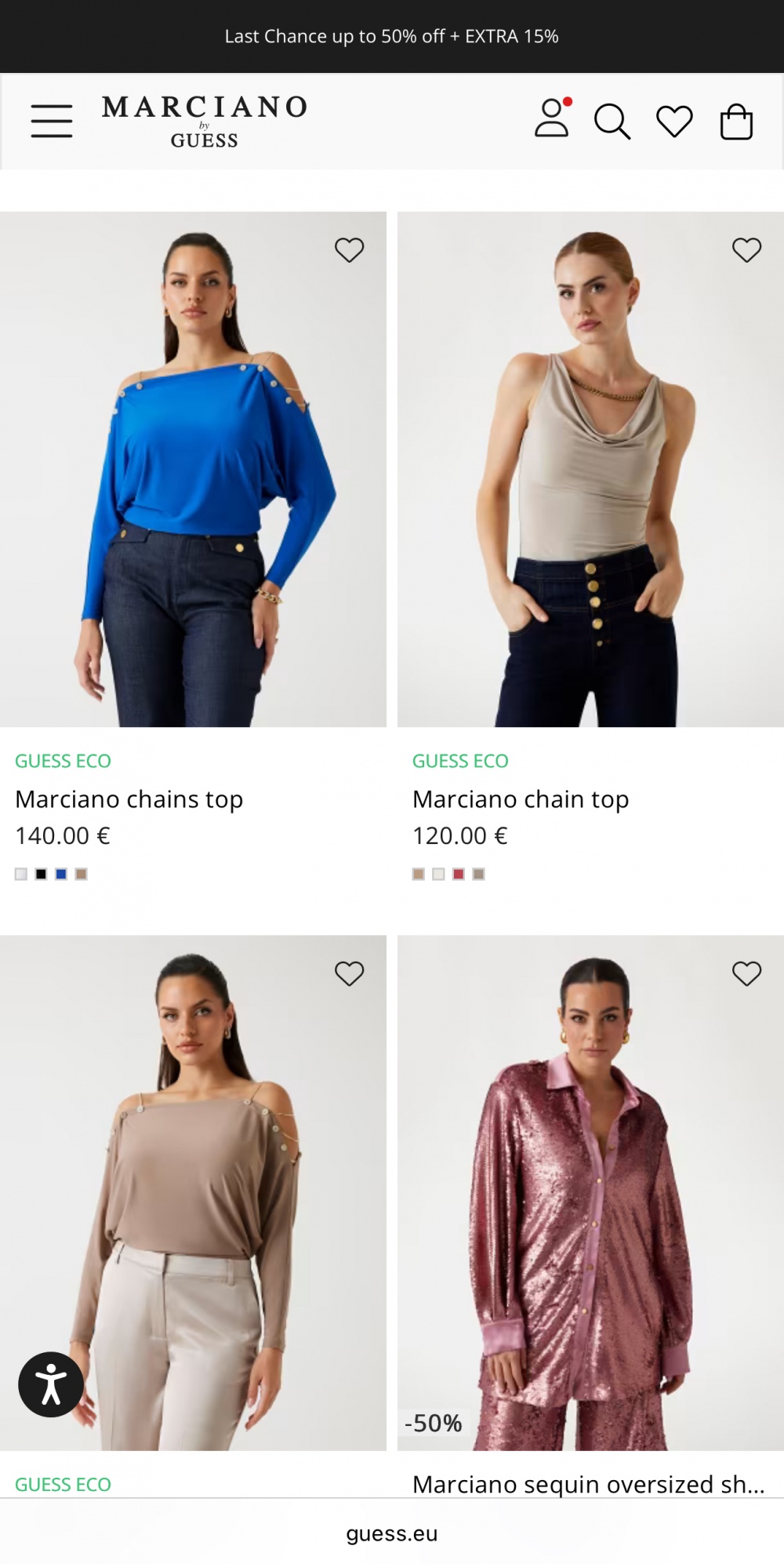The width and height of the screenshot is (784, 1564).
Task: Open the brown off-shoulder top product
Action: pos(193,1192)
